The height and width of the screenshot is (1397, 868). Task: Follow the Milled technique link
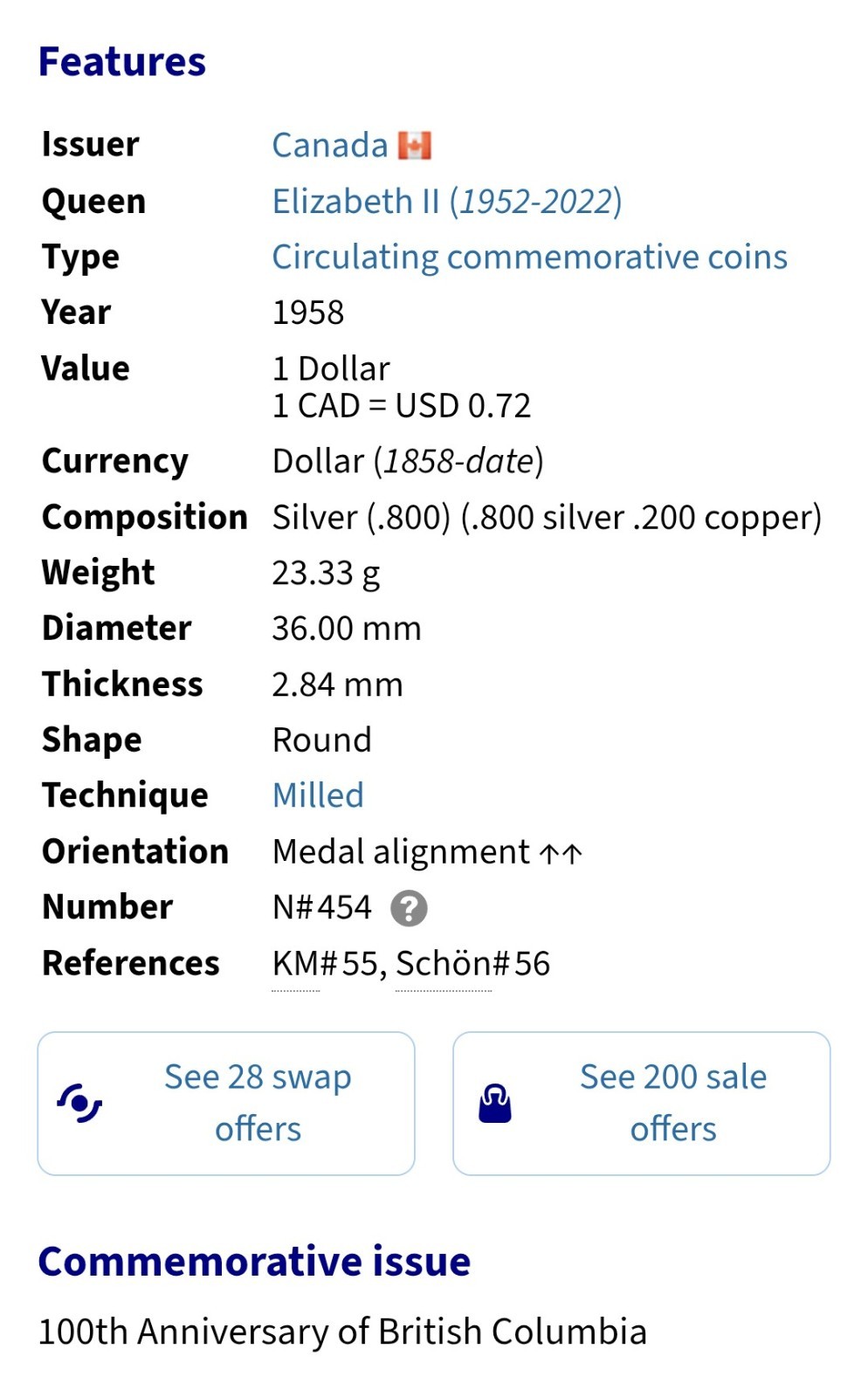tap(318, 795)
